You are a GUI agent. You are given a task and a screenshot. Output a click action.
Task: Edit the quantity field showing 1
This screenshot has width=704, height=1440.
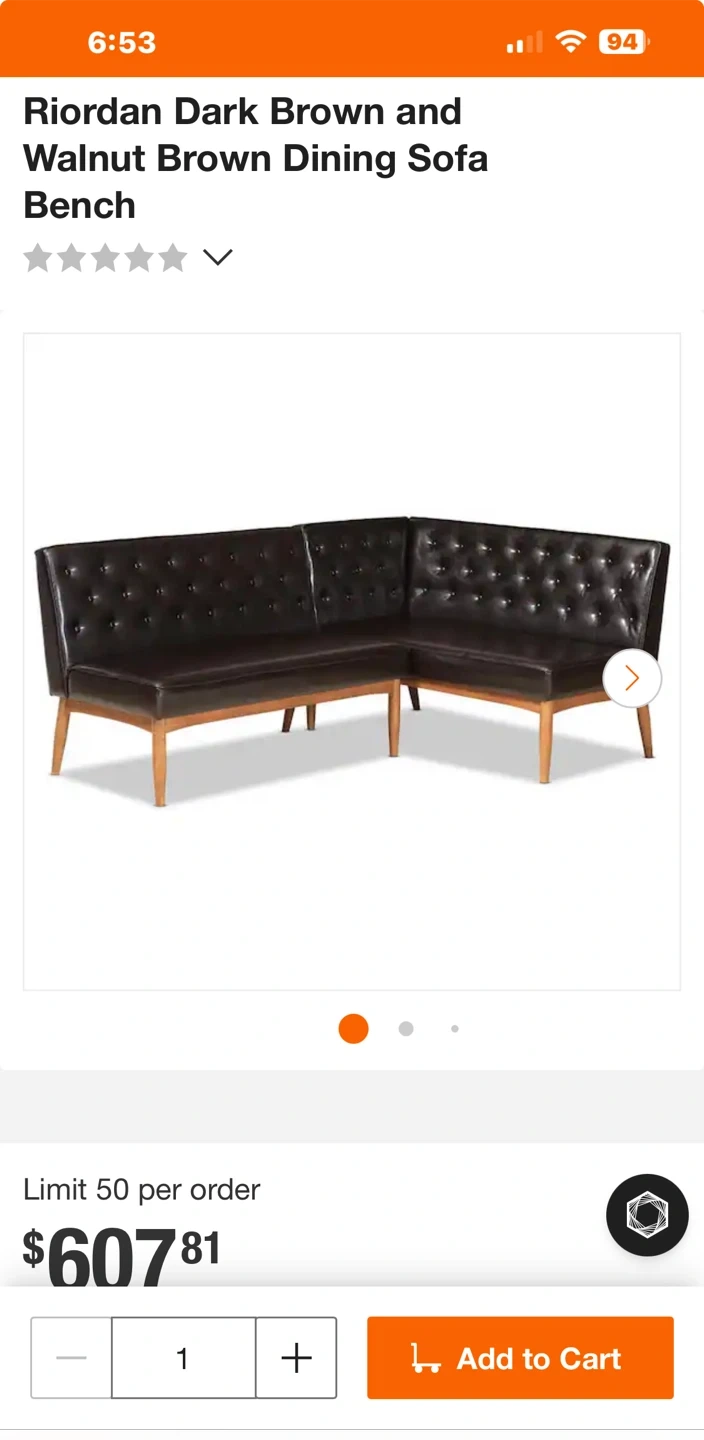[x=183, y=1358]
